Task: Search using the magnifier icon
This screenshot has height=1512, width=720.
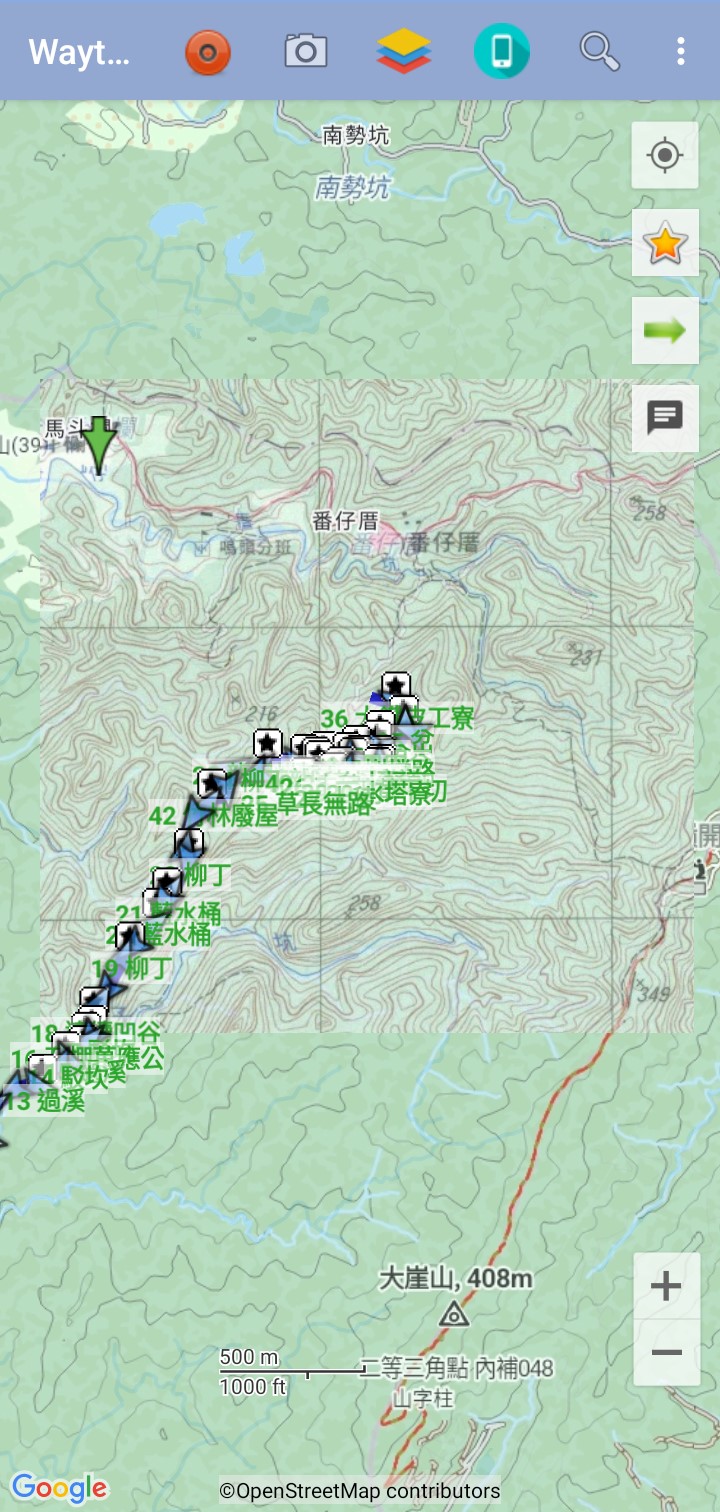Action: coord(599,51)
